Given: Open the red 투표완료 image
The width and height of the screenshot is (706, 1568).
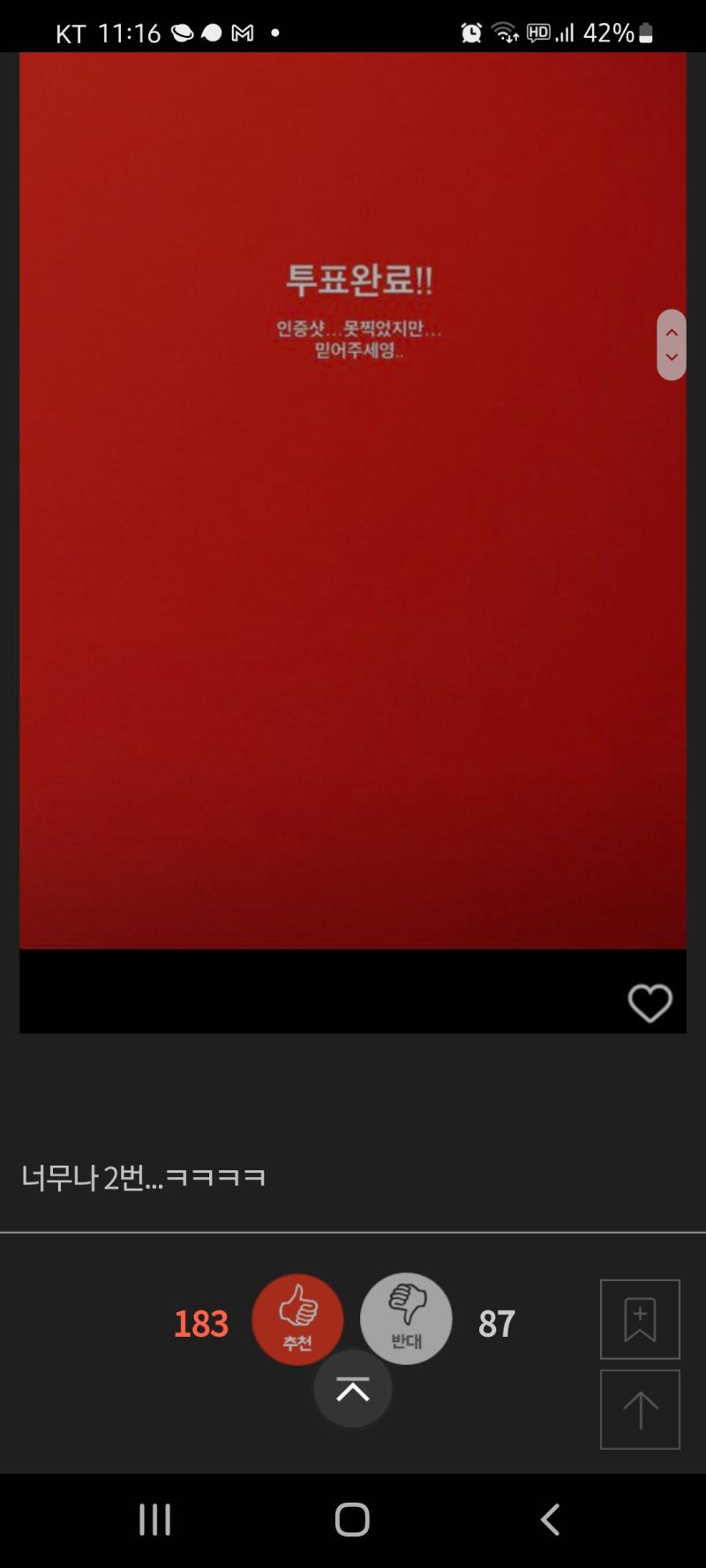Looking at the screenshot, I should [x=353, y=499].
